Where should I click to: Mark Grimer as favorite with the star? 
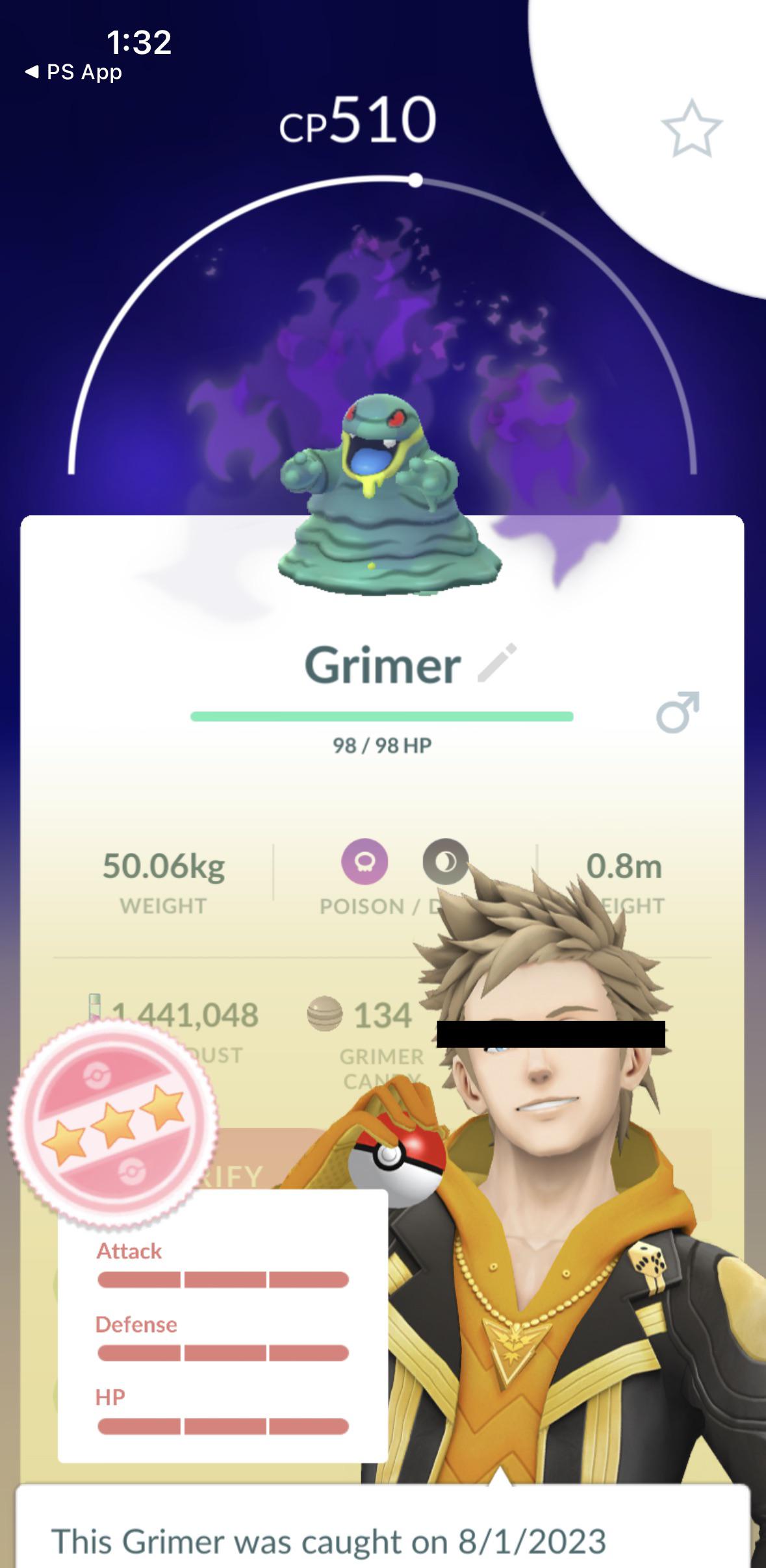click(691, 129)
